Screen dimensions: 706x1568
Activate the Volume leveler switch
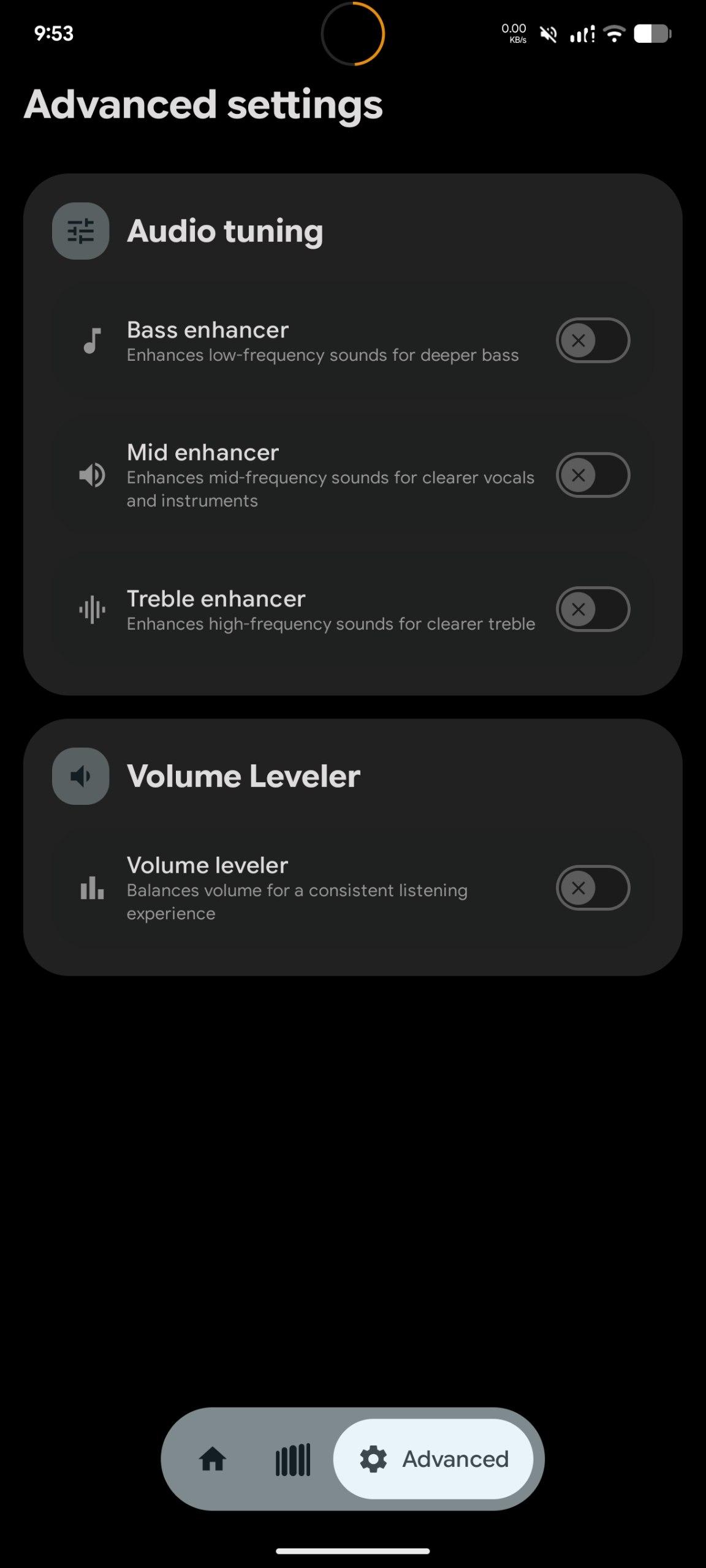pos(592,888)
